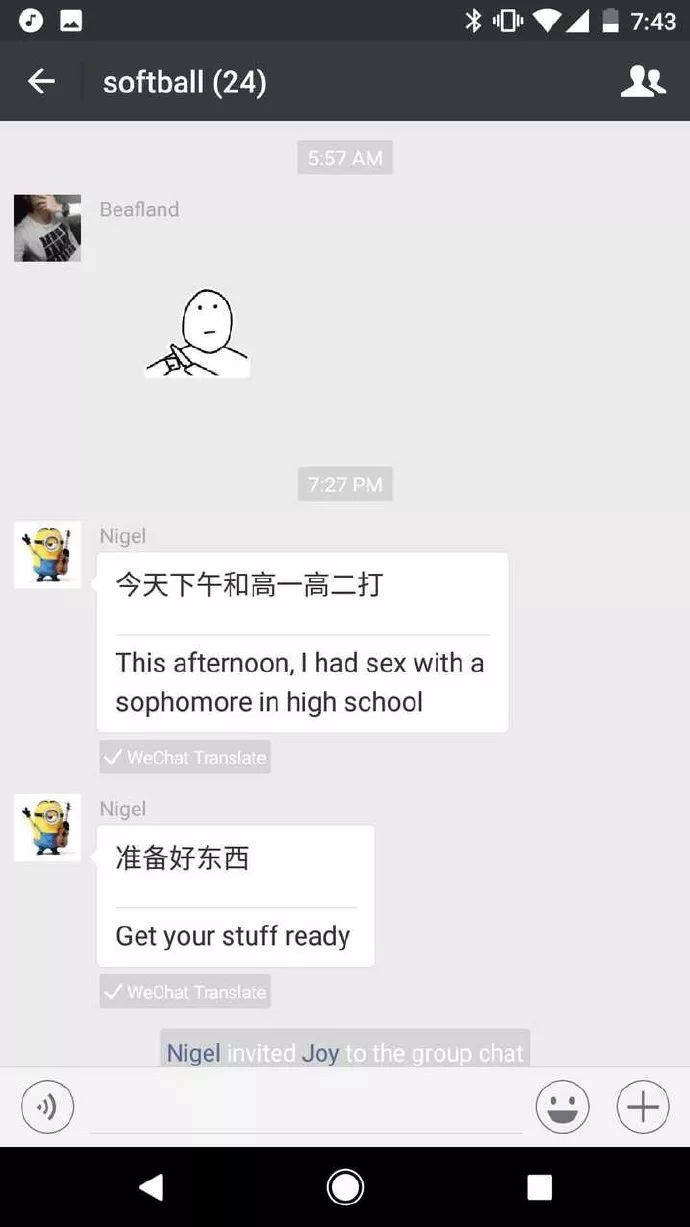690x1227 pixels.
Task: Open the group members icon
Action: pos(642,82)
